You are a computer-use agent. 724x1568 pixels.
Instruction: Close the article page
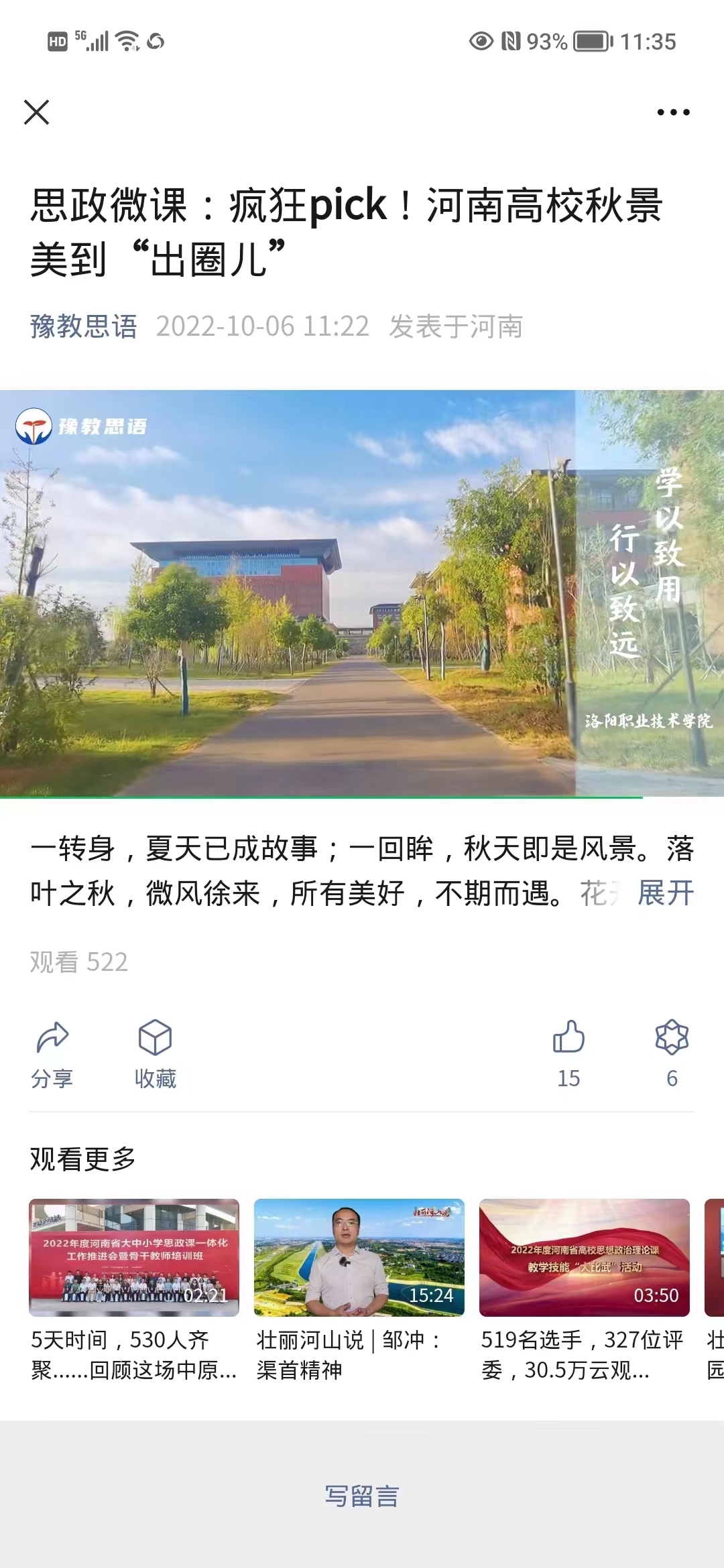tap(37, 112)
